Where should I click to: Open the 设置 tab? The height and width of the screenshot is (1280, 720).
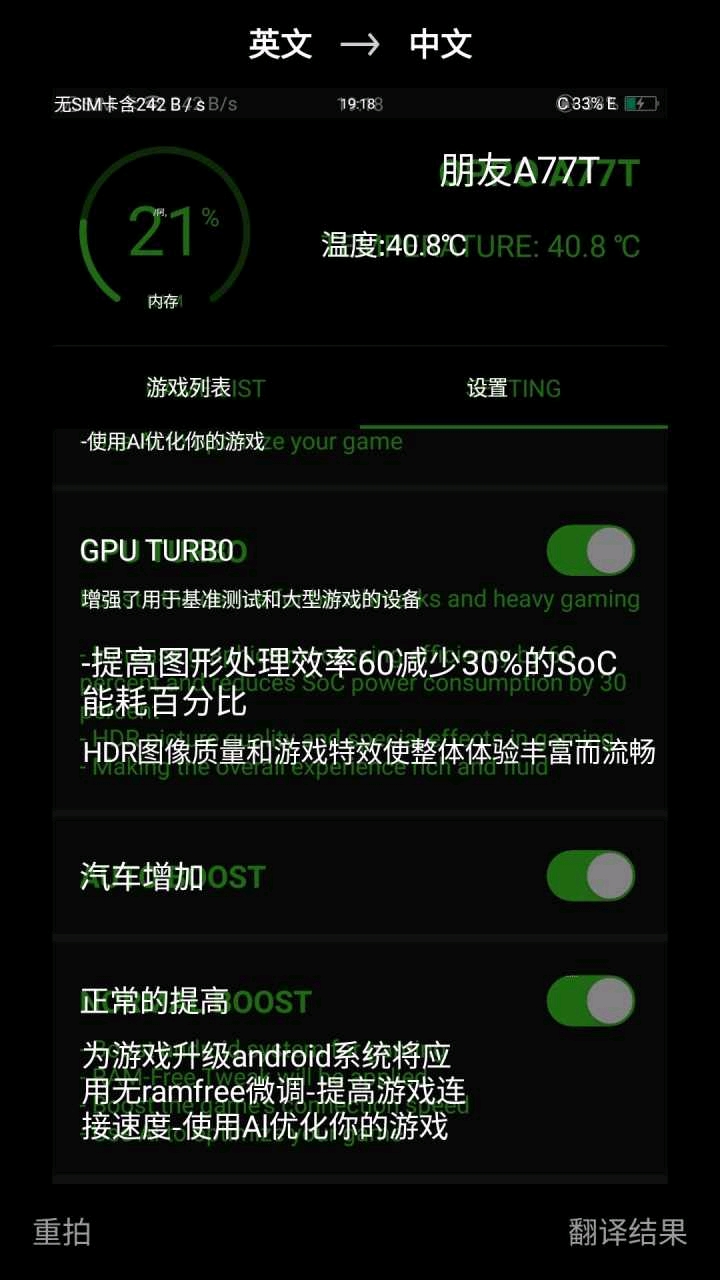pyautogui.click(x=487, y=388)
